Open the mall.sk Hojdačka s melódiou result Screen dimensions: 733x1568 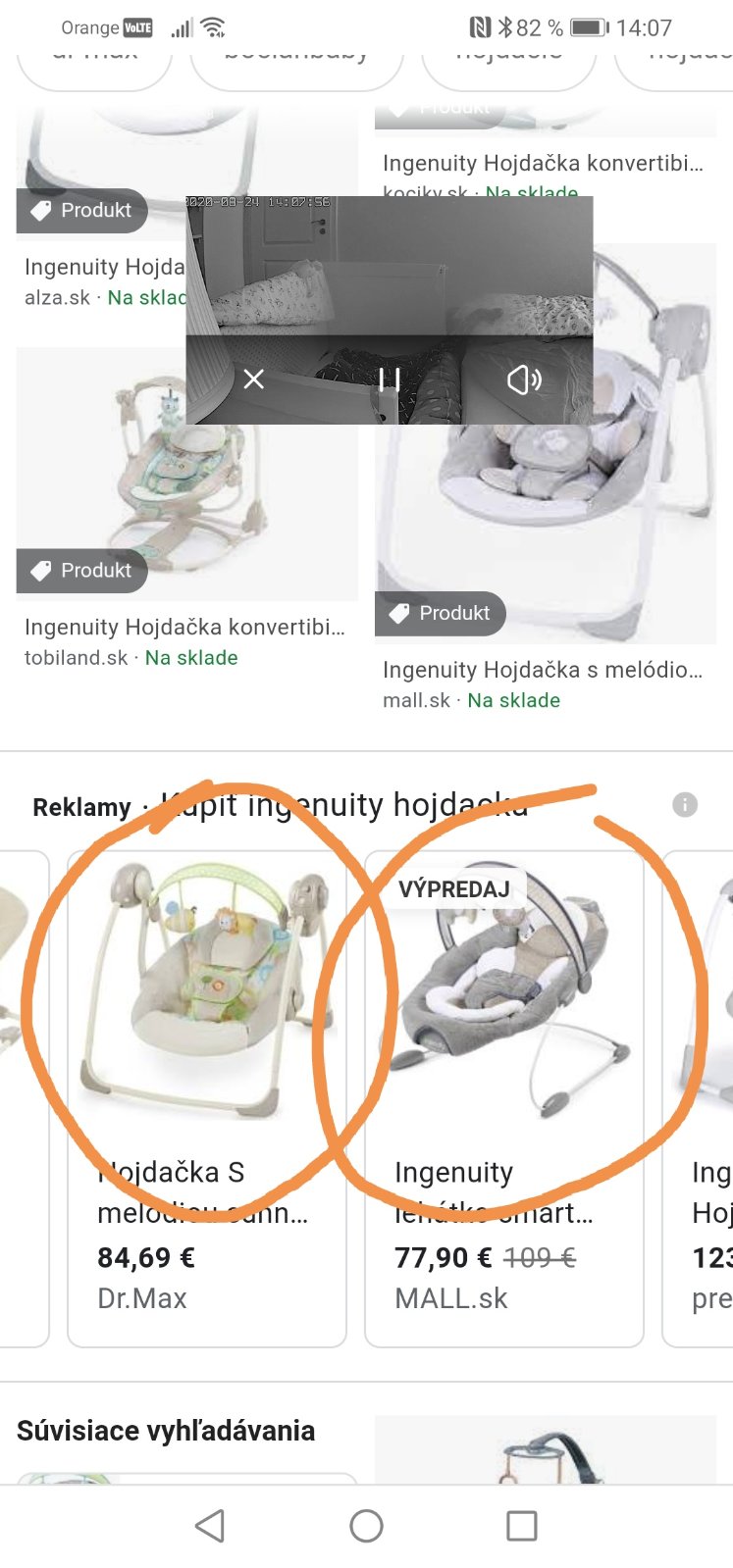(542, 670)
